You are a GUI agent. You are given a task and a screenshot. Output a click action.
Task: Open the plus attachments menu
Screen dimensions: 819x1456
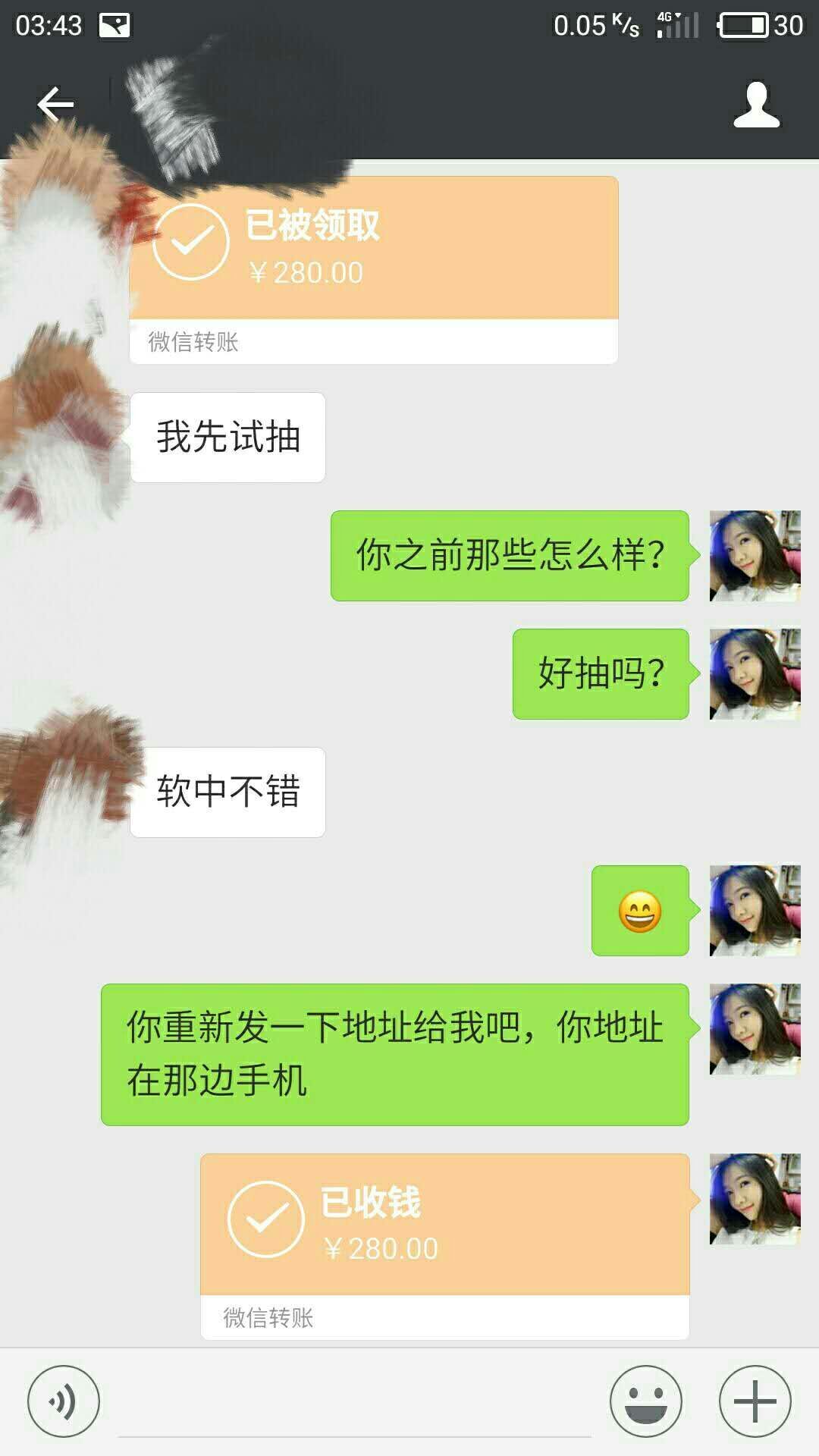tap(755, 1401)
